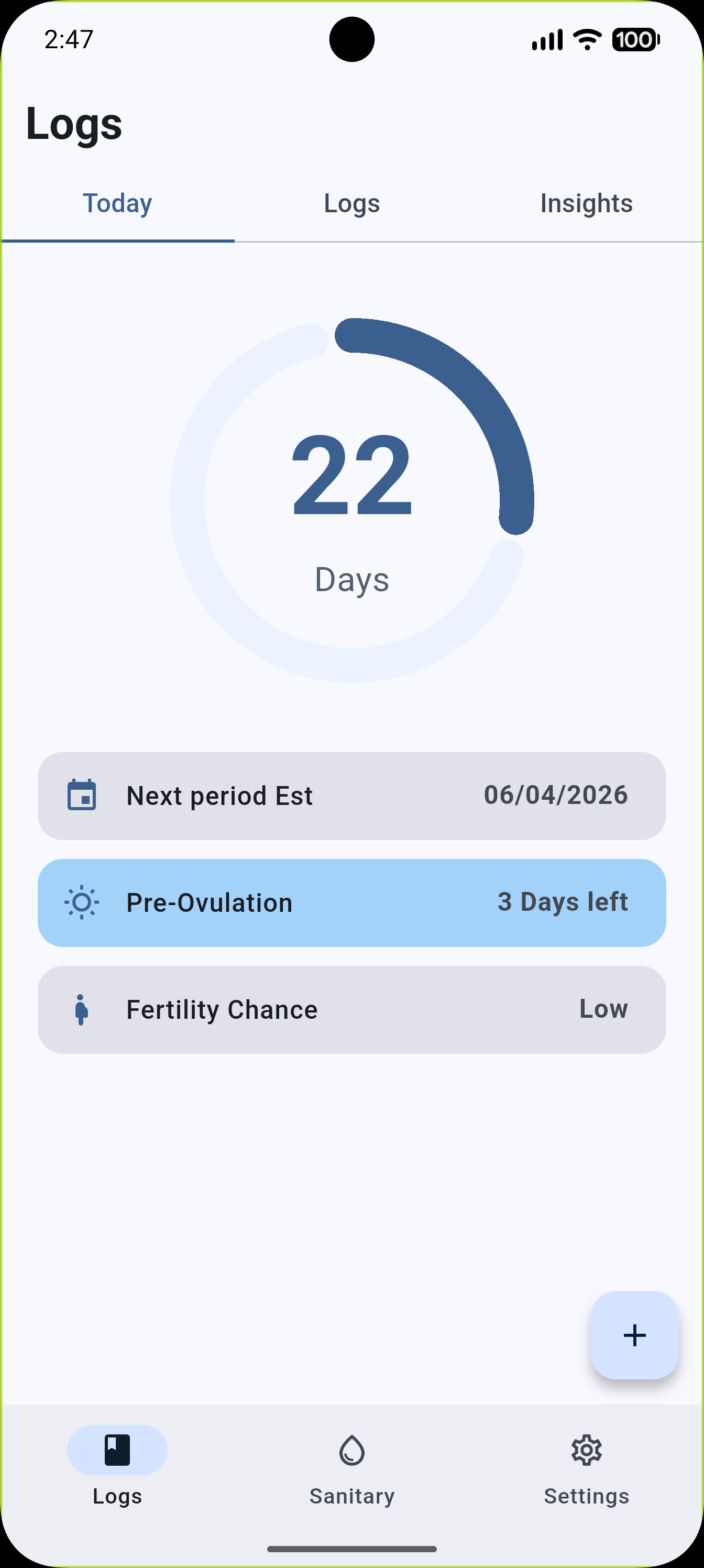Click the person icon beside Fertility Chance
Screen dimensions: 704x1568
(82, 1009)
